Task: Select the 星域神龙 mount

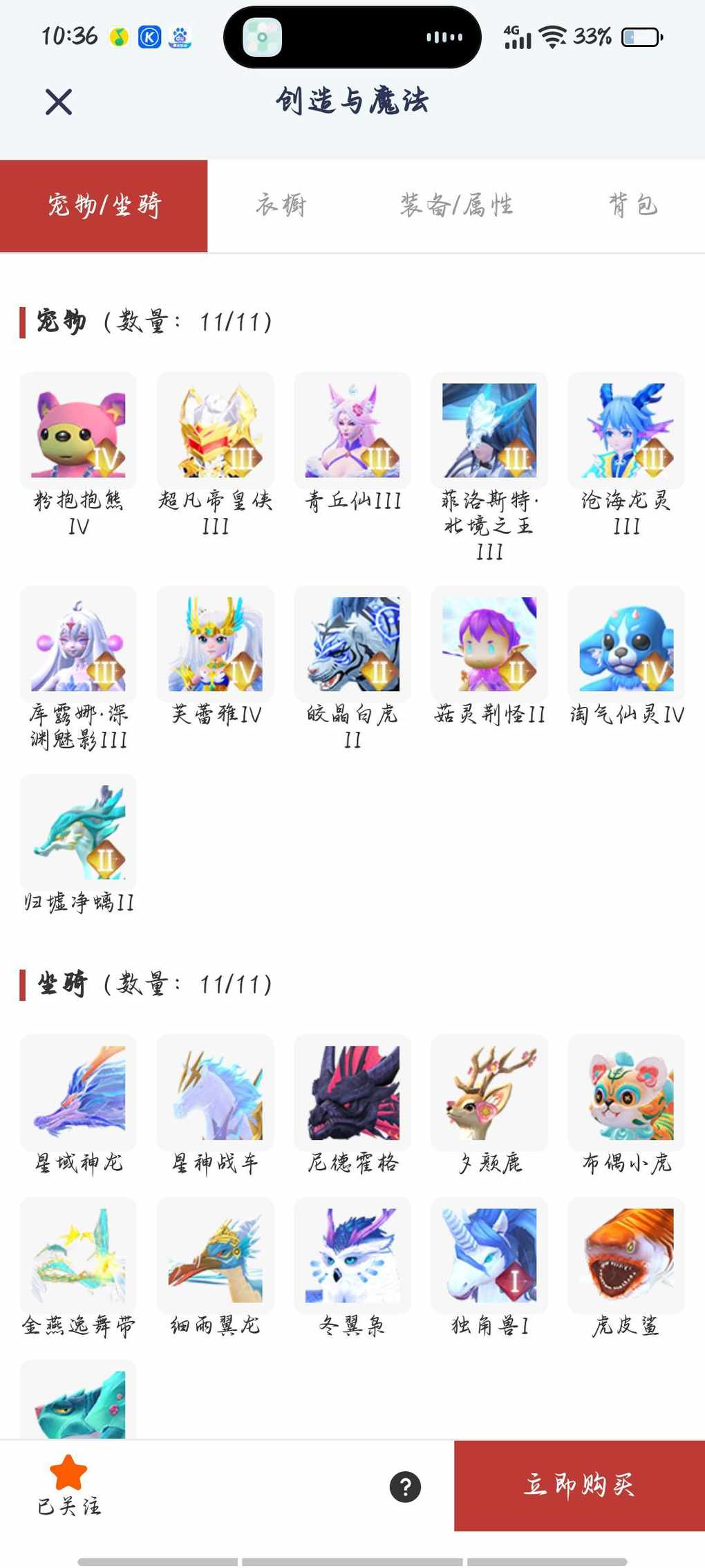Action: click(x=78, y=1093)
